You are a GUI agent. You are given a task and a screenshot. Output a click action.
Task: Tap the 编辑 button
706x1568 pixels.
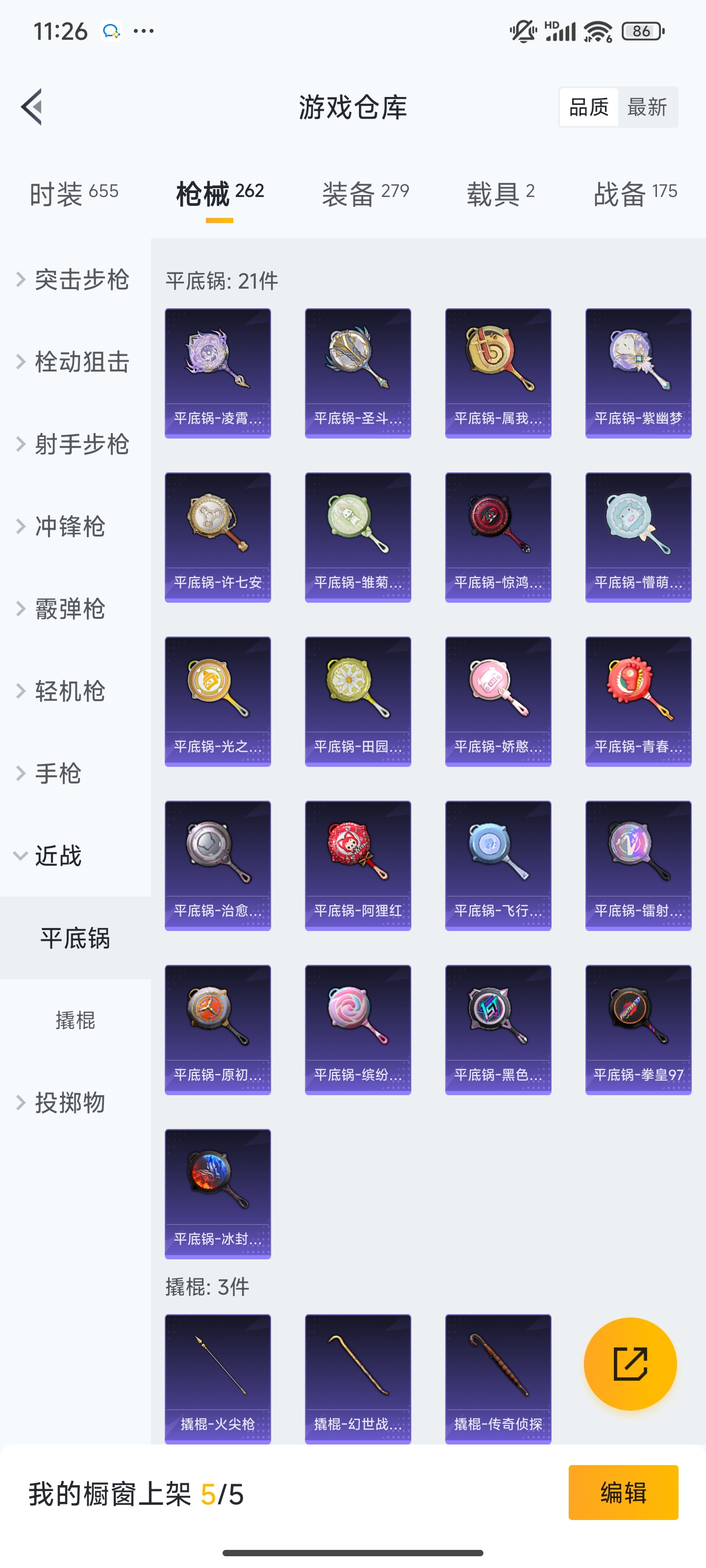tap(623, 1492)
